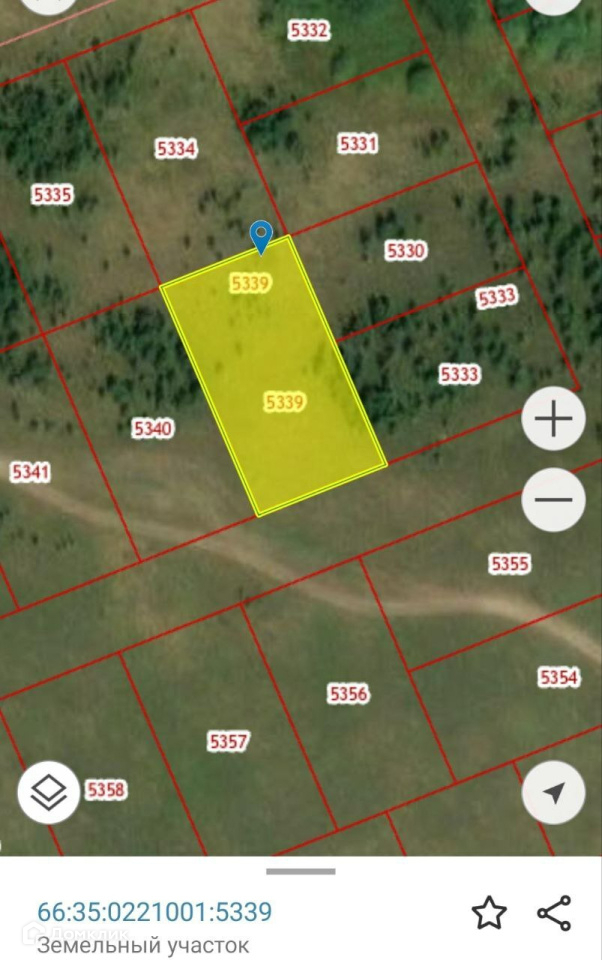
Task: Zoom in with the plus button
Action: pyautogui.click(x=553, y=419)
